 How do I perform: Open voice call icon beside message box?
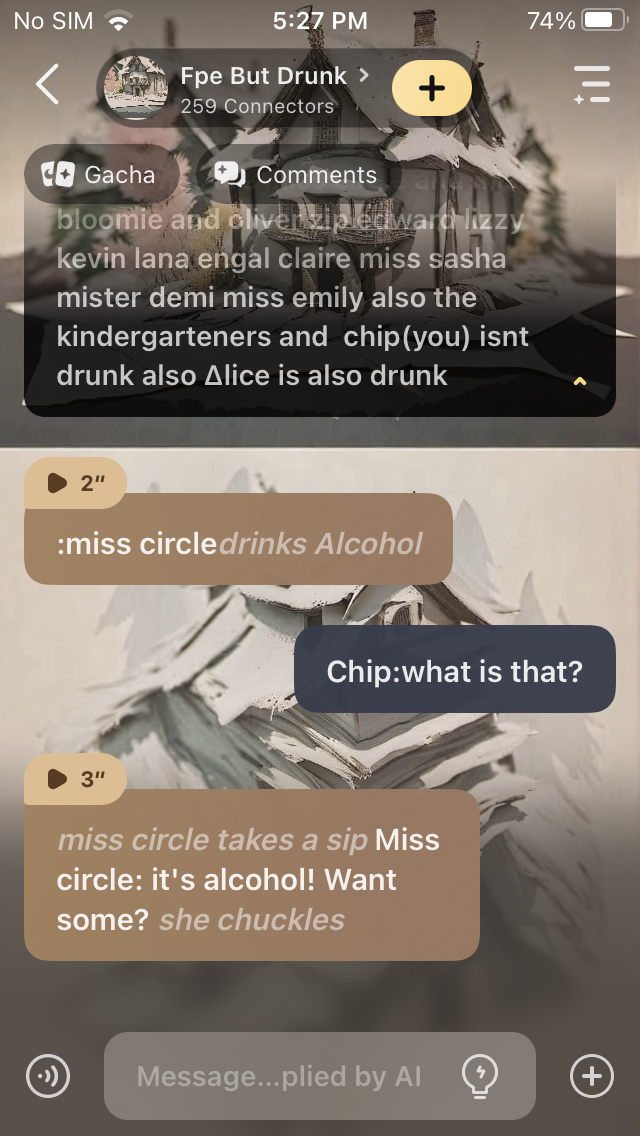(48, 1076)
